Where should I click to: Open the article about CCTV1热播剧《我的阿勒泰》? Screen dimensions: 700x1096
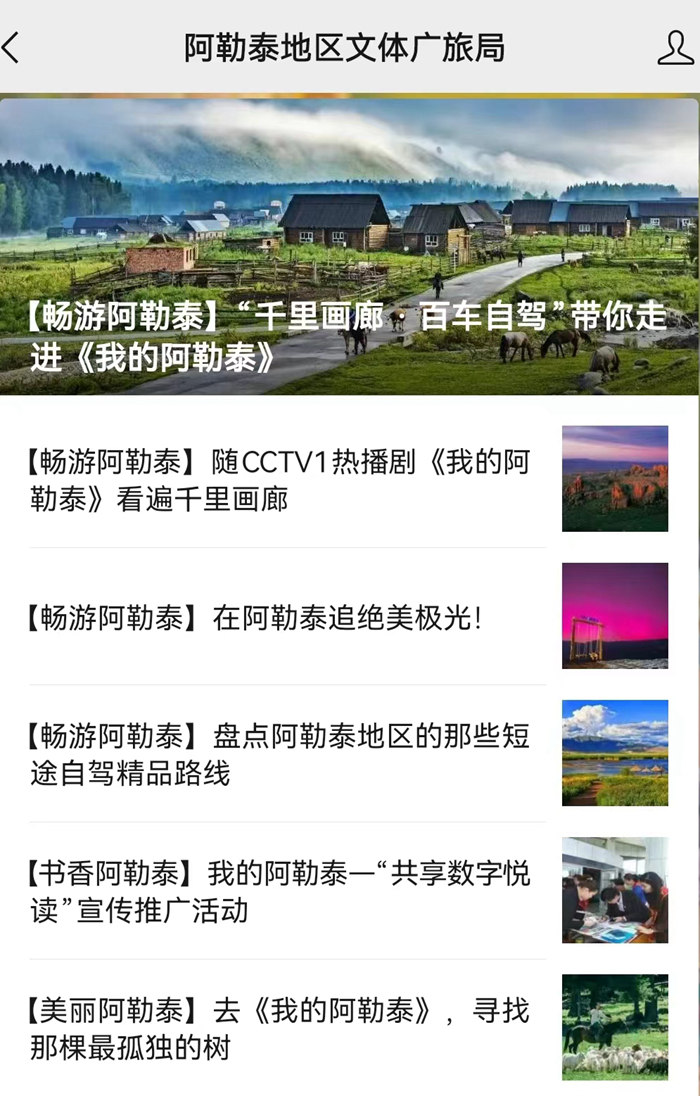tap(280, 480)
